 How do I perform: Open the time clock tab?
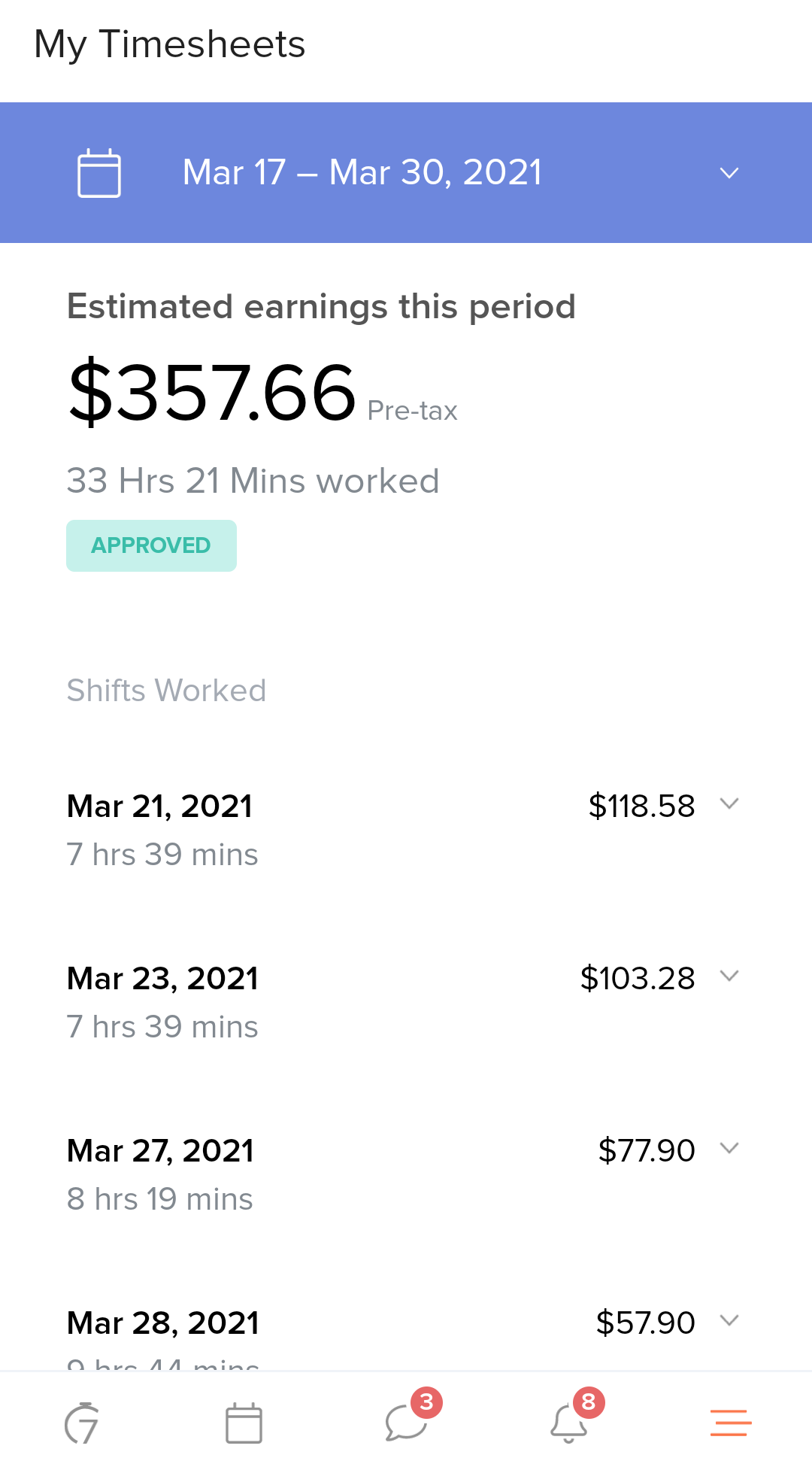tap(81, 1423)
